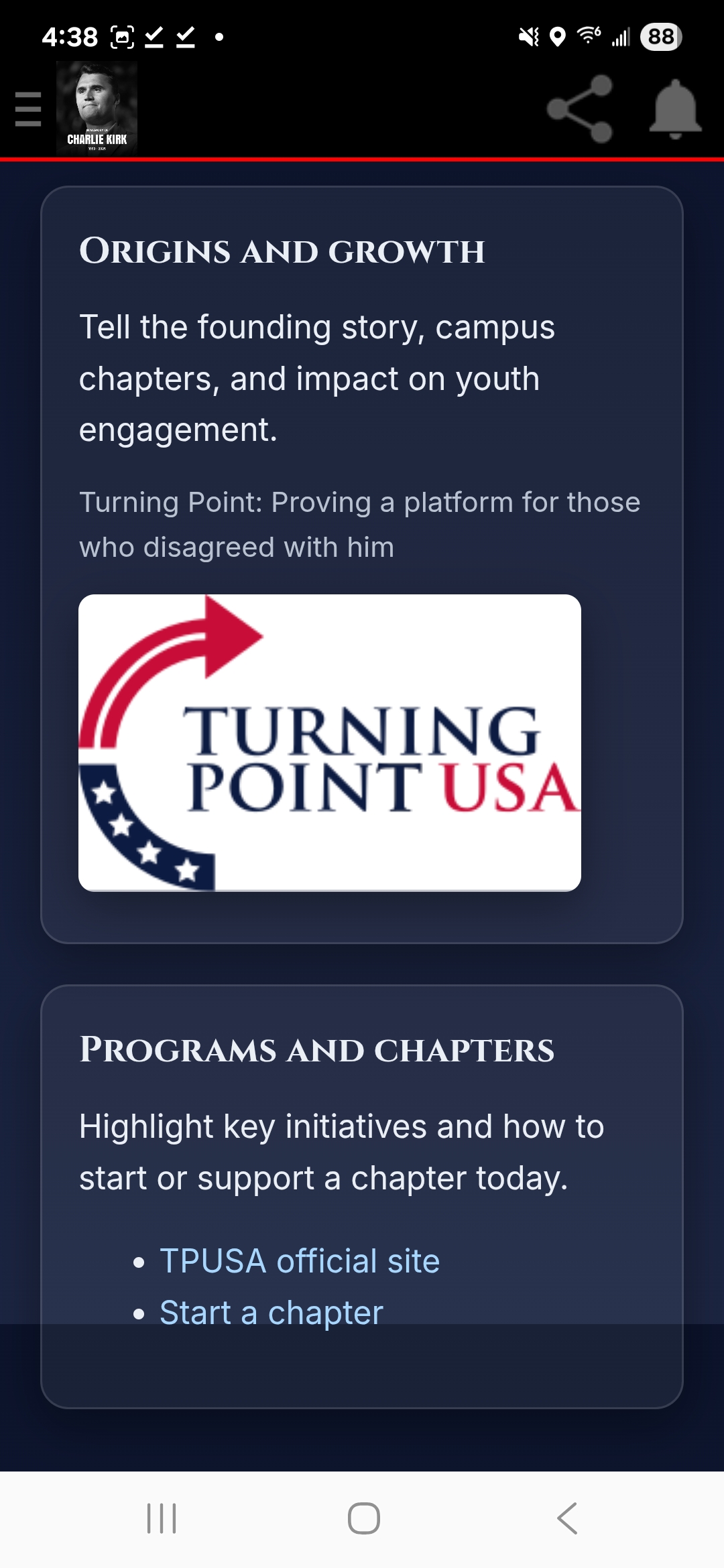The width and height of the screenshot is (724, 1568).
Task: Open the TPUSA official site link
Action: tap(300, 1261)
